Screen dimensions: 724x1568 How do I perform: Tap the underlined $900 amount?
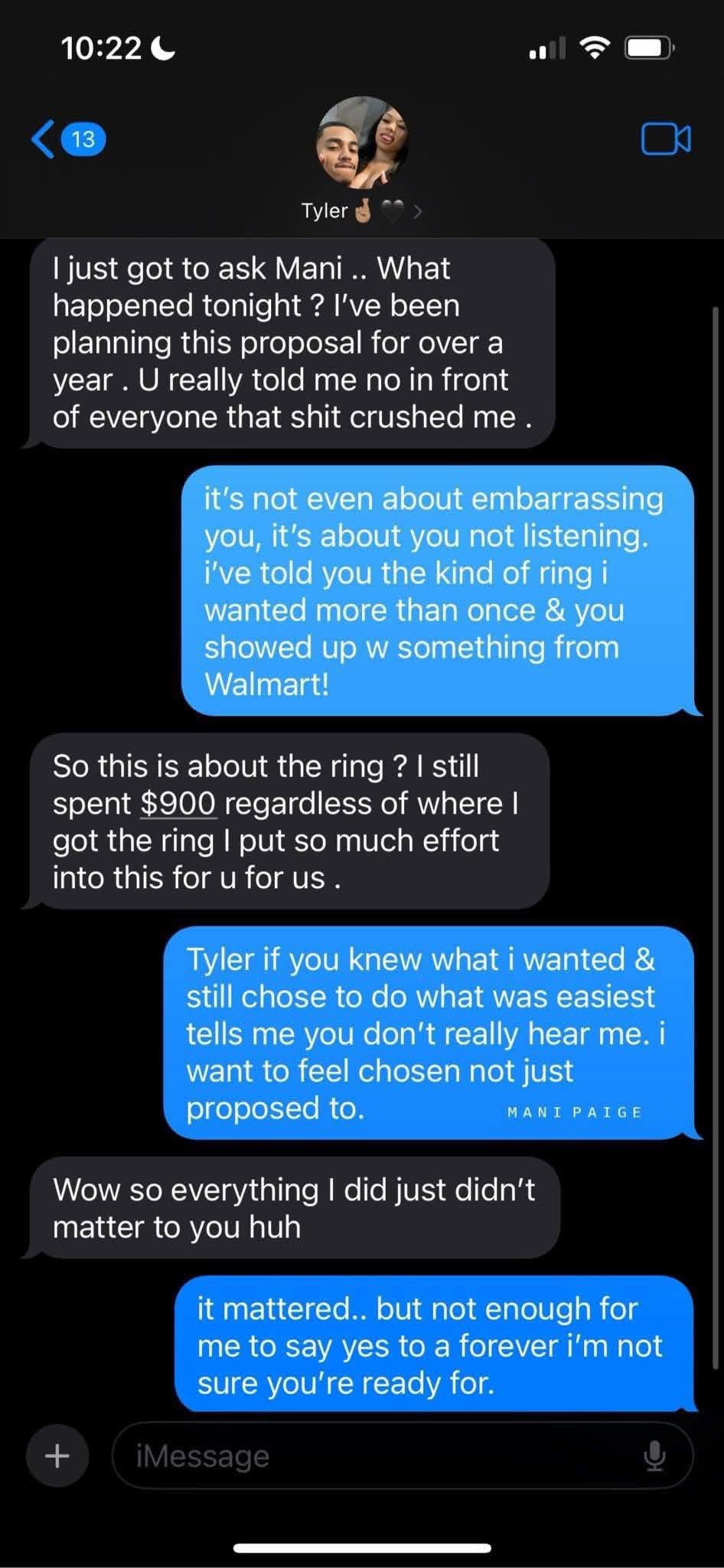click(x=178, y=803)
